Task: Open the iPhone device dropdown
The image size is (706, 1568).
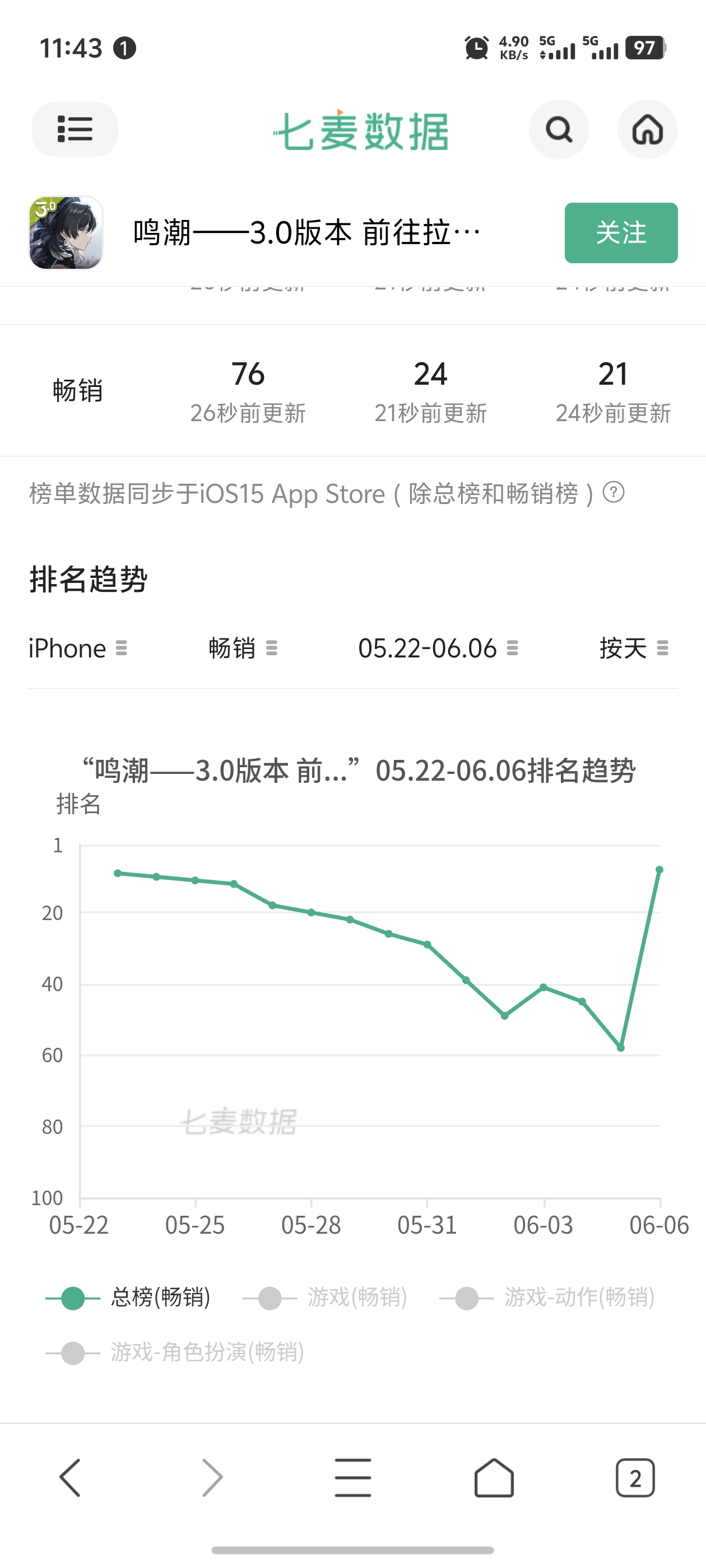Action: click(77, 648)
